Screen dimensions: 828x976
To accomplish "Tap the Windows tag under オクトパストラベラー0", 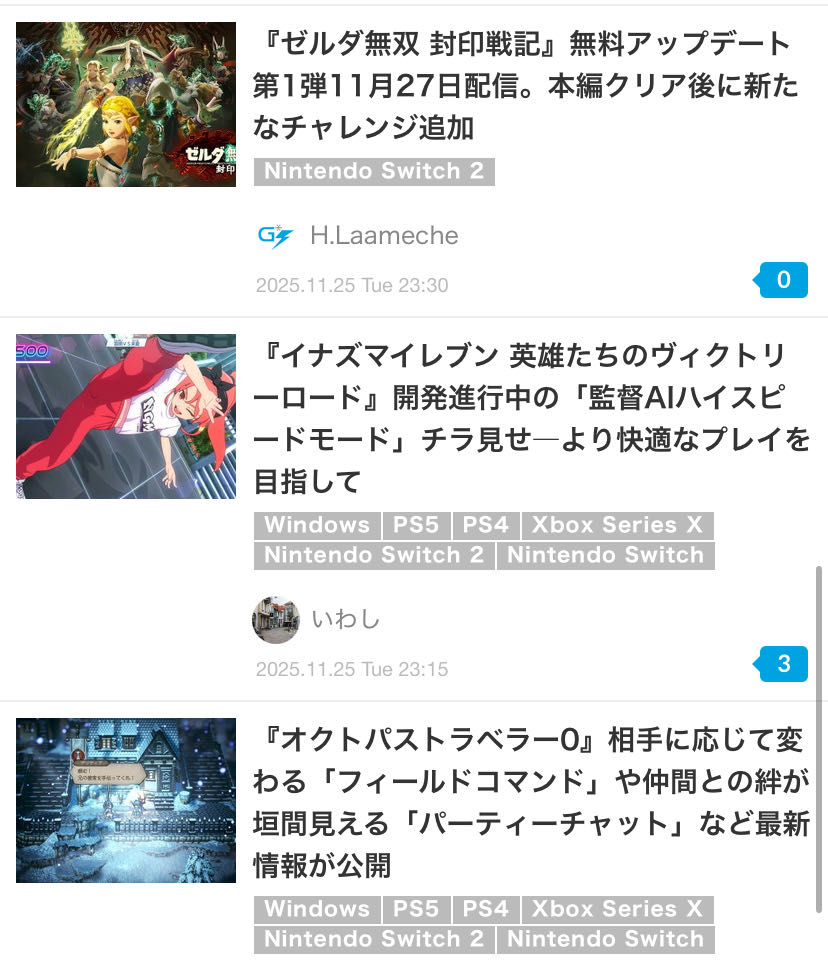I will click(317, 909).
